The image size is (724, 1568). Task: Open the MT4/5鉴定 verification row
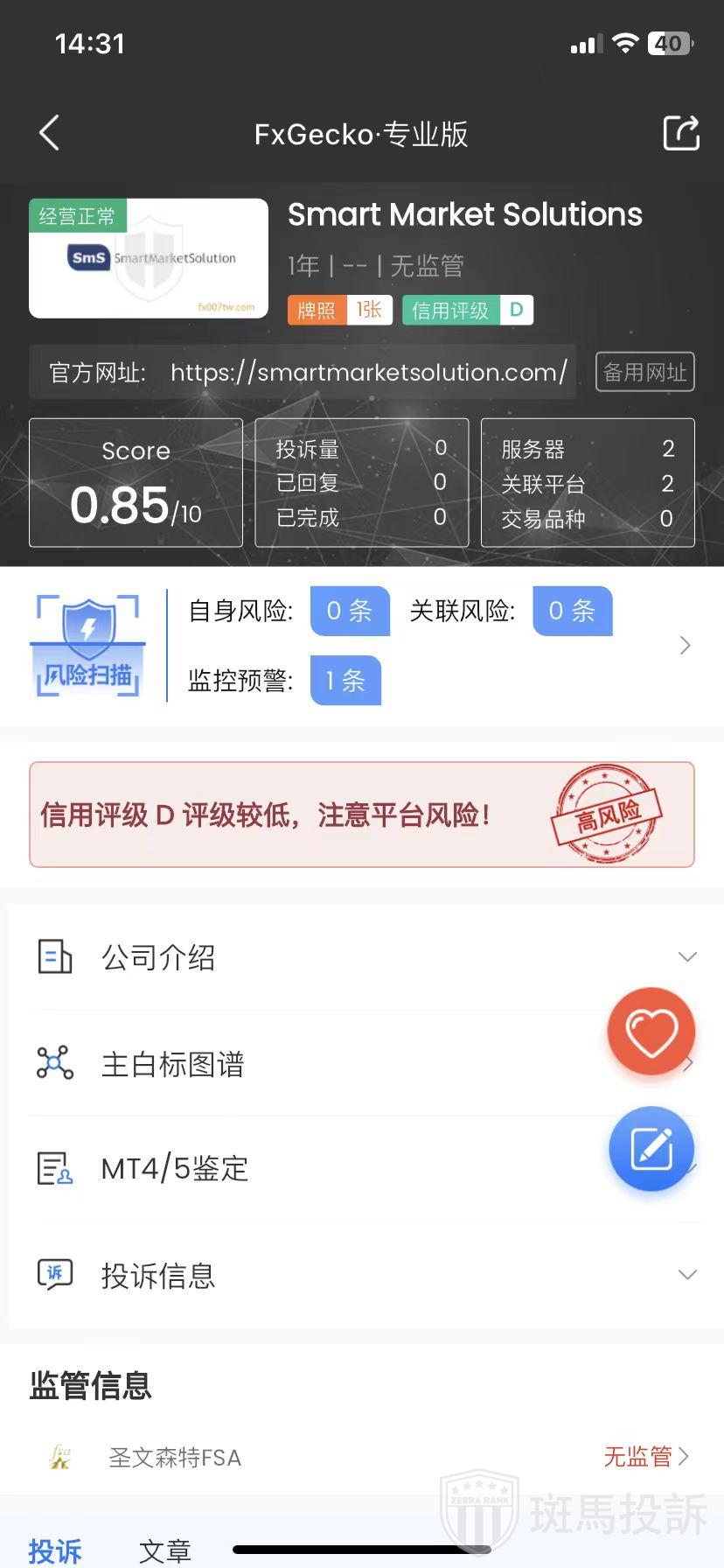[315, 1169]
